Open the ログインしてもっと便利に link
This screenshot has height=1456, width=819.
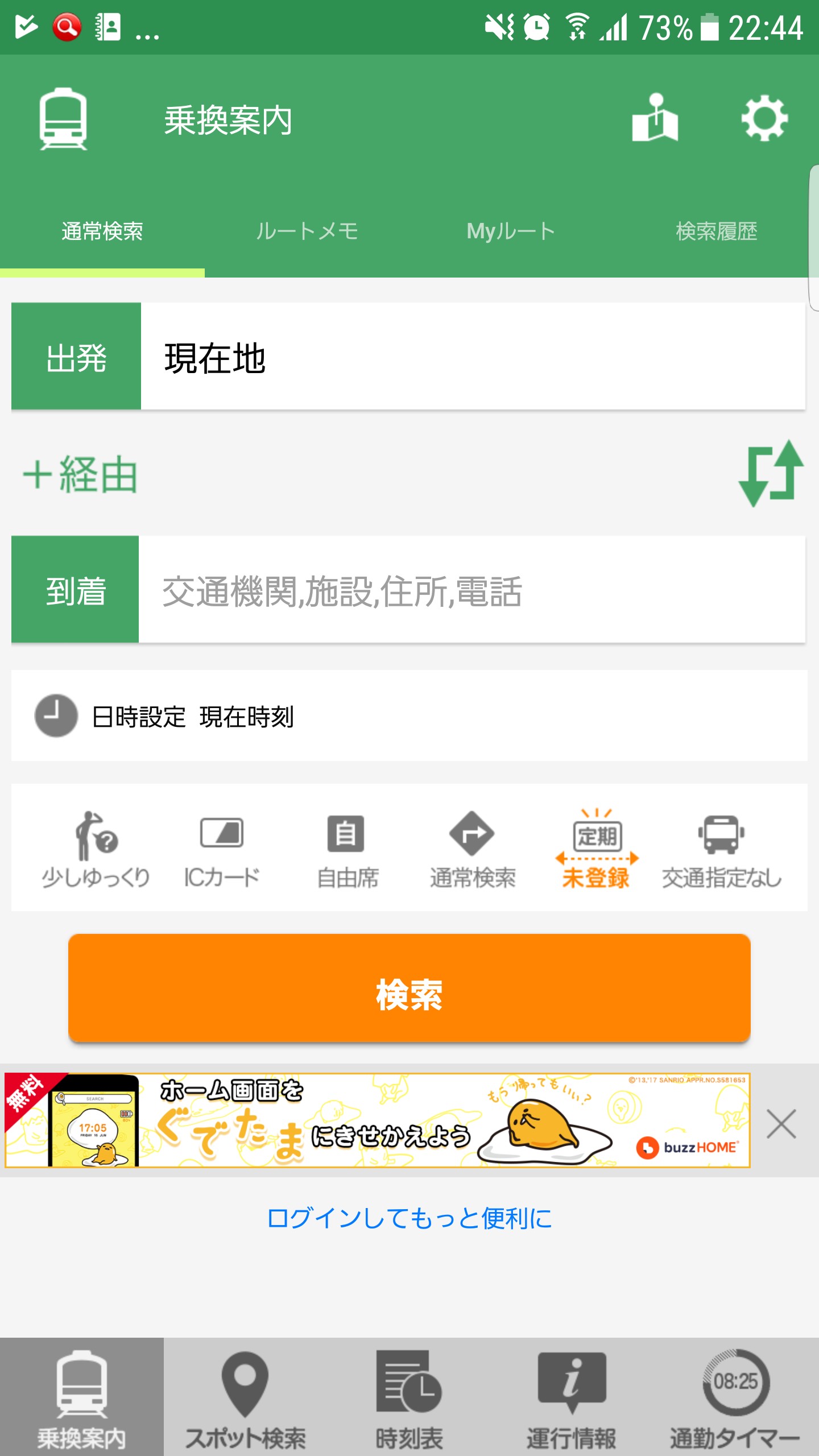pyautogui.click(x=409, y=1219)
